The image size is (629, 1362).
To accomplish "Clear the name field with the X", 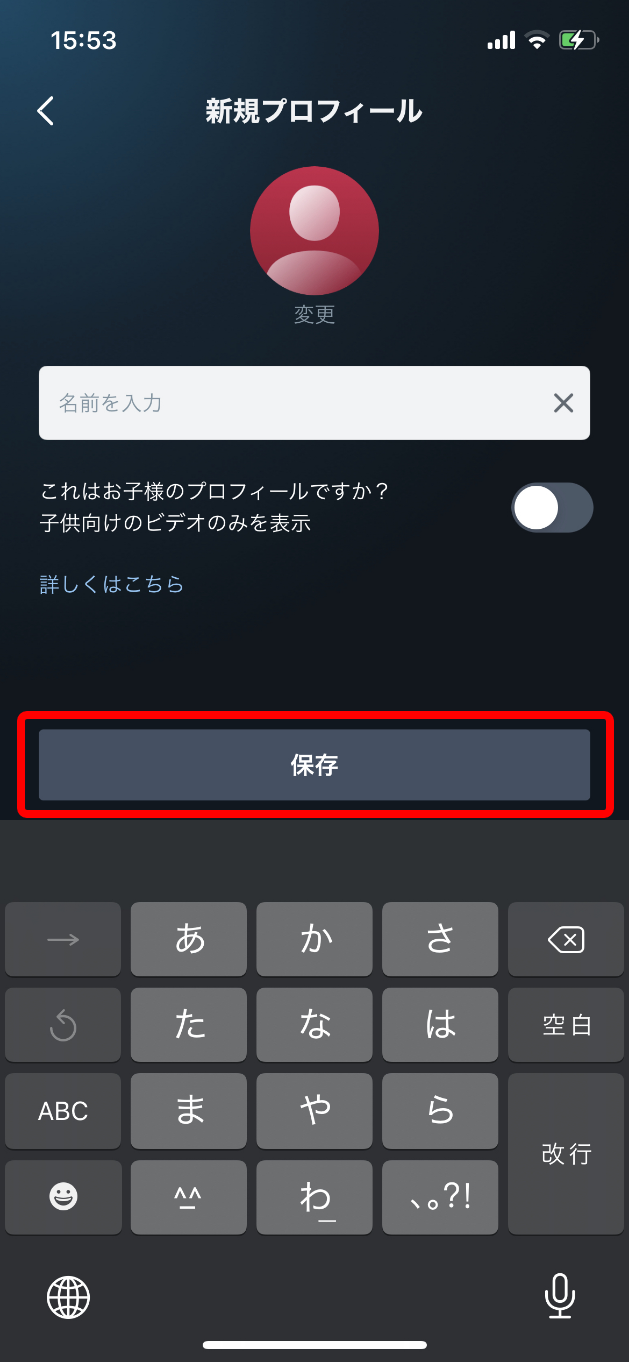I will tap(564, 403).
